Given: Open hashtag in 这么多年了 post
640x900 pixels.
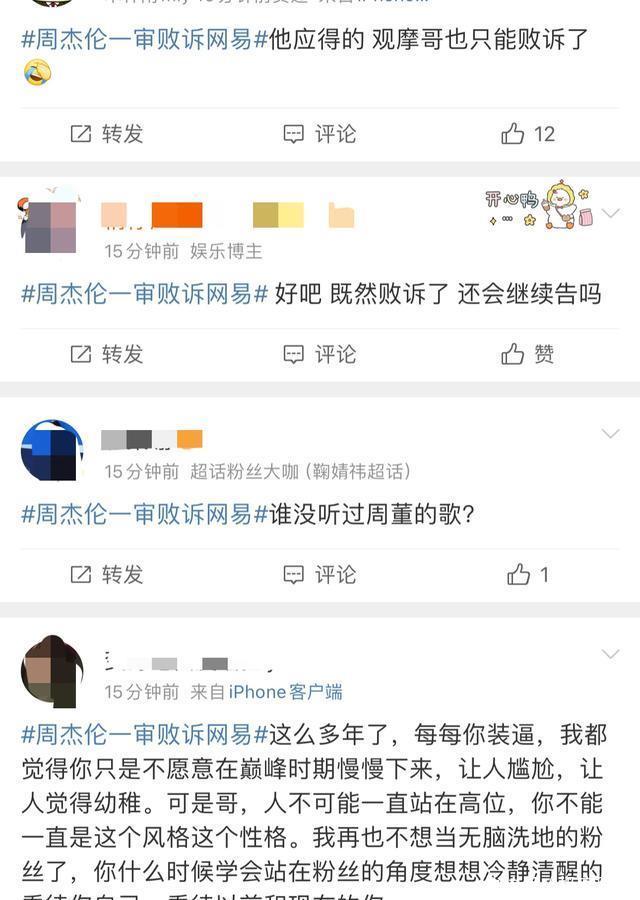Looking at the screenshot, I should [145, 735].
